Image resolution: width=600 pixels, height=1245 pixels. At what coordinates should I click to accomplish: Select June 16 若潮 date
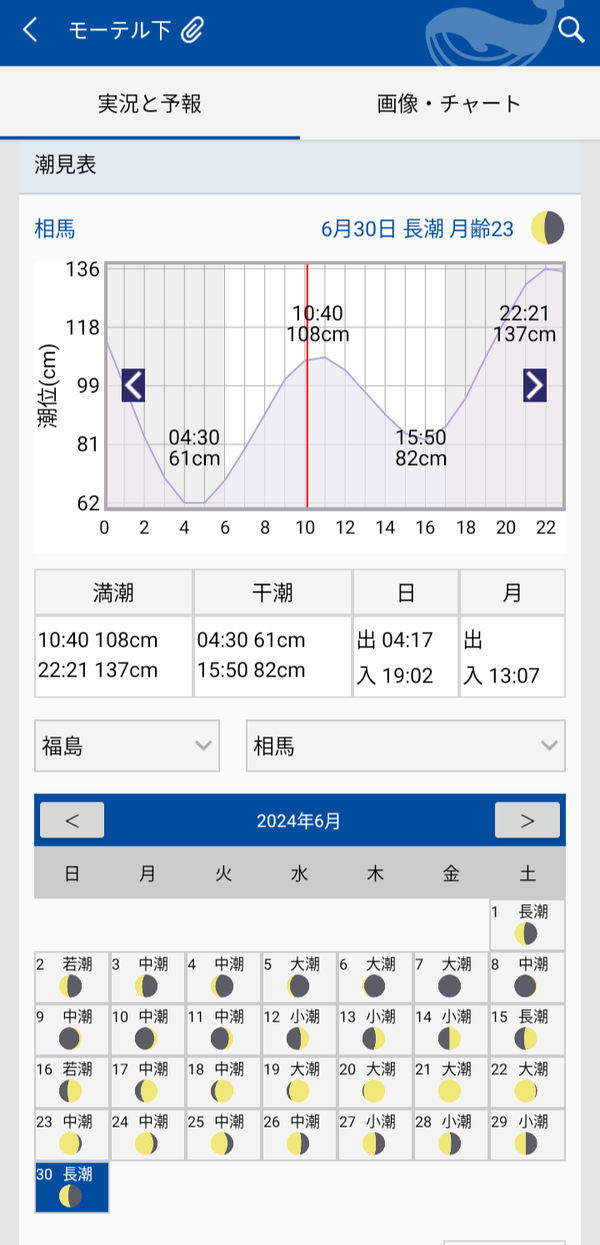coord(72,1081)
